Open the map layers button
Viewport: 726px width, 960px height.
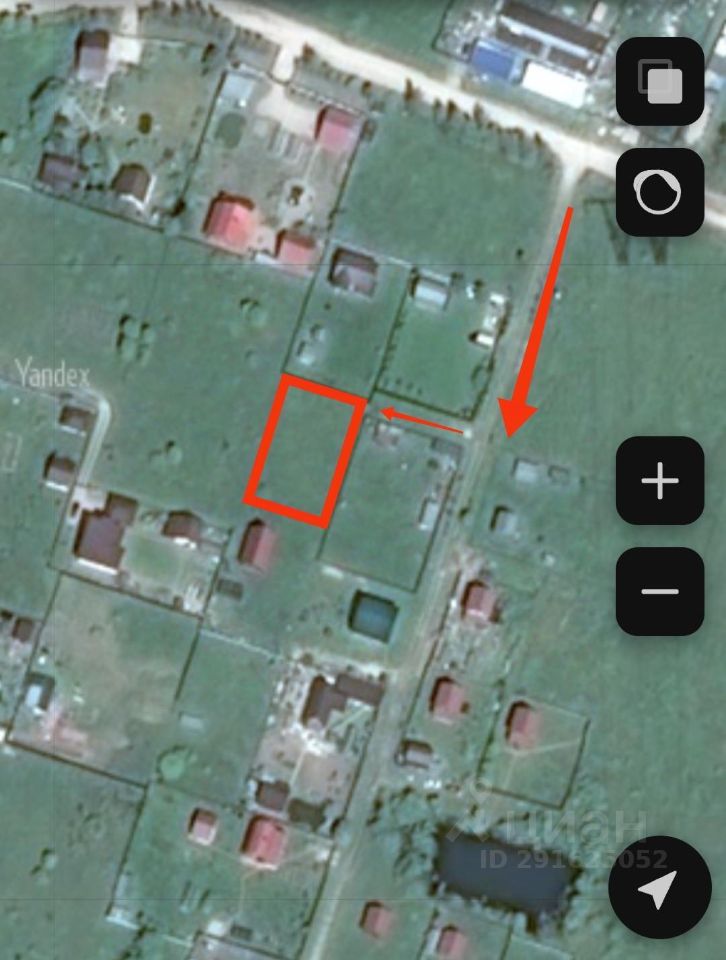(x=659, y=81)
